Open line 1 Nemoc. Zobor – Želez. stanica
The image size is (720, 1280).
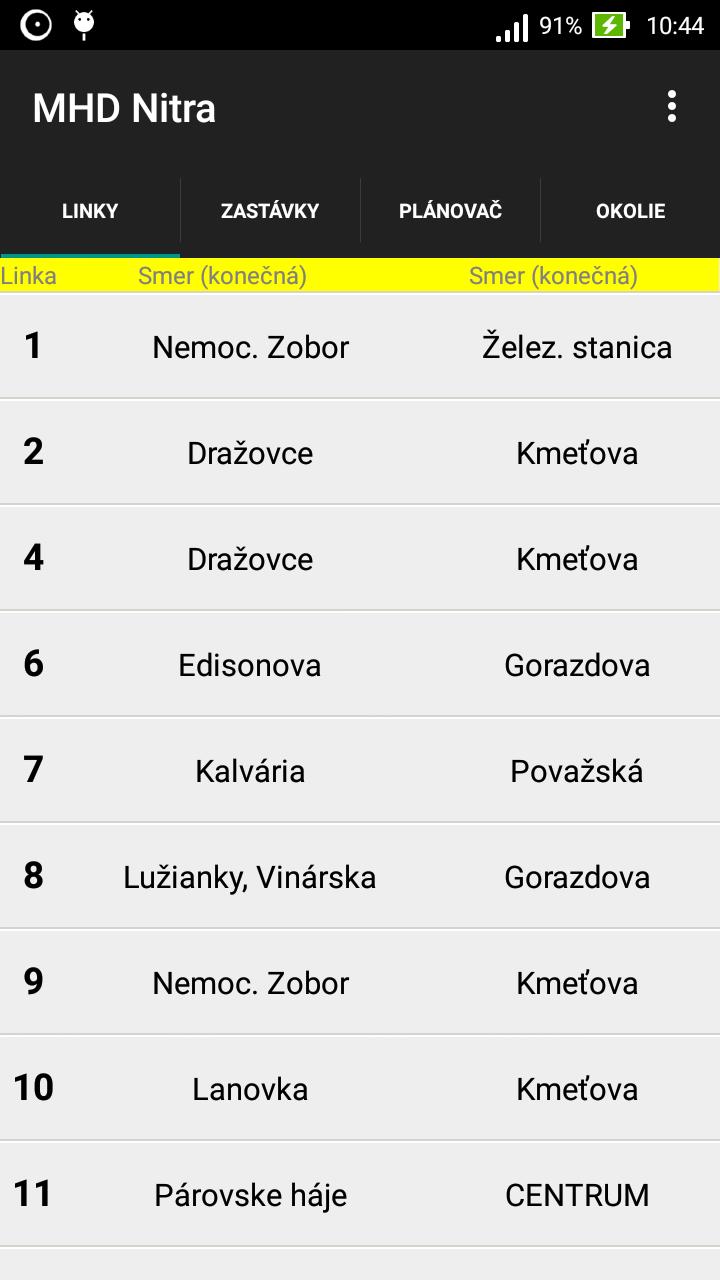click(360, 347)
